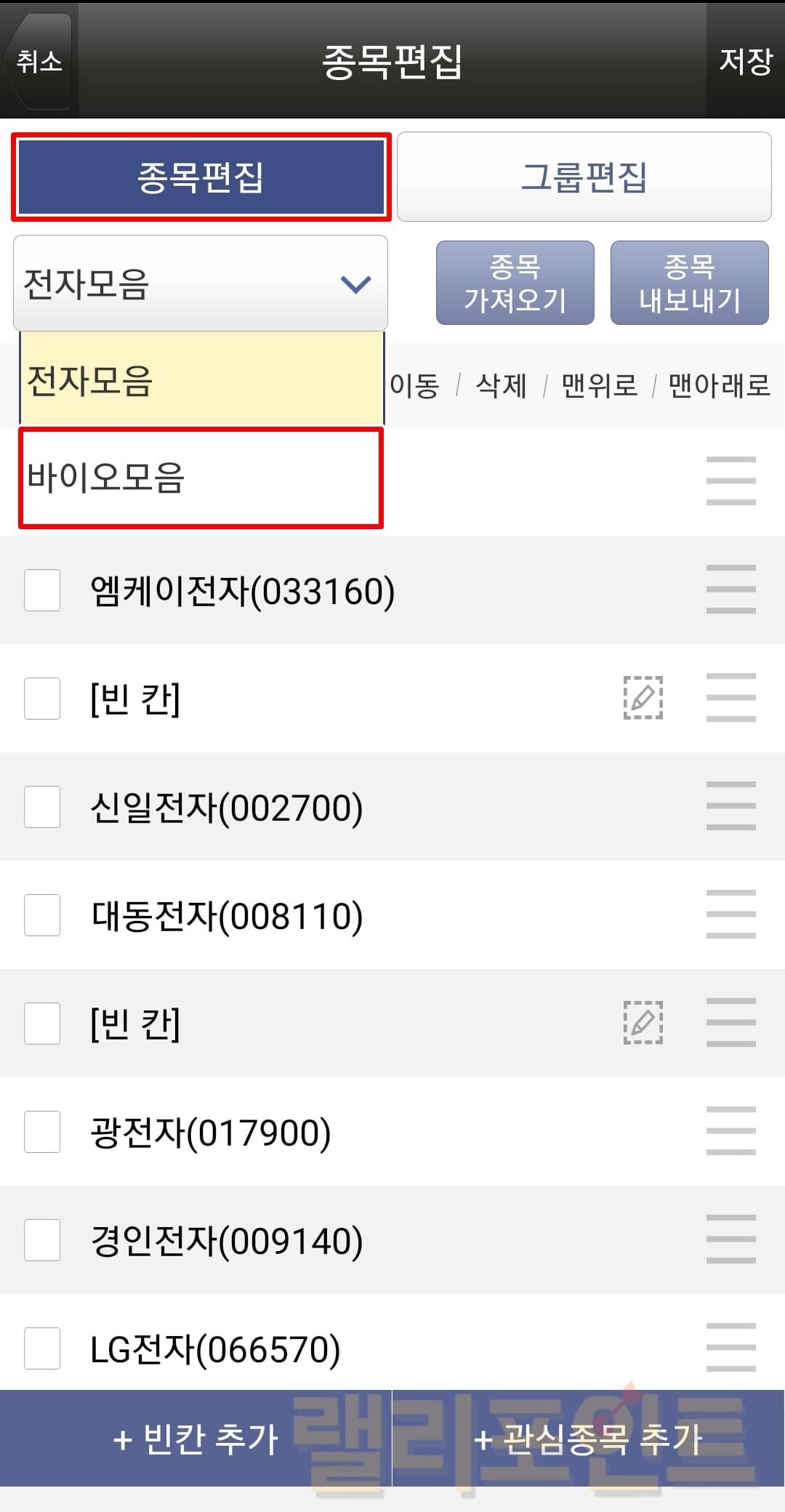Tap reorder handle for 경인전자(009140)

pos(730,1239)
